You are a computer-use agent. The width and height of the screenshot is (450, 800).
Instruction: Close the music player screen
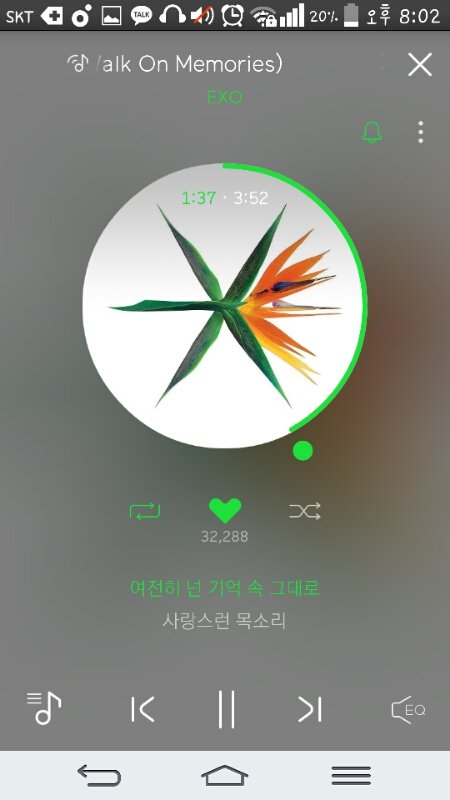pyautogui.click(x=420, y=65)
